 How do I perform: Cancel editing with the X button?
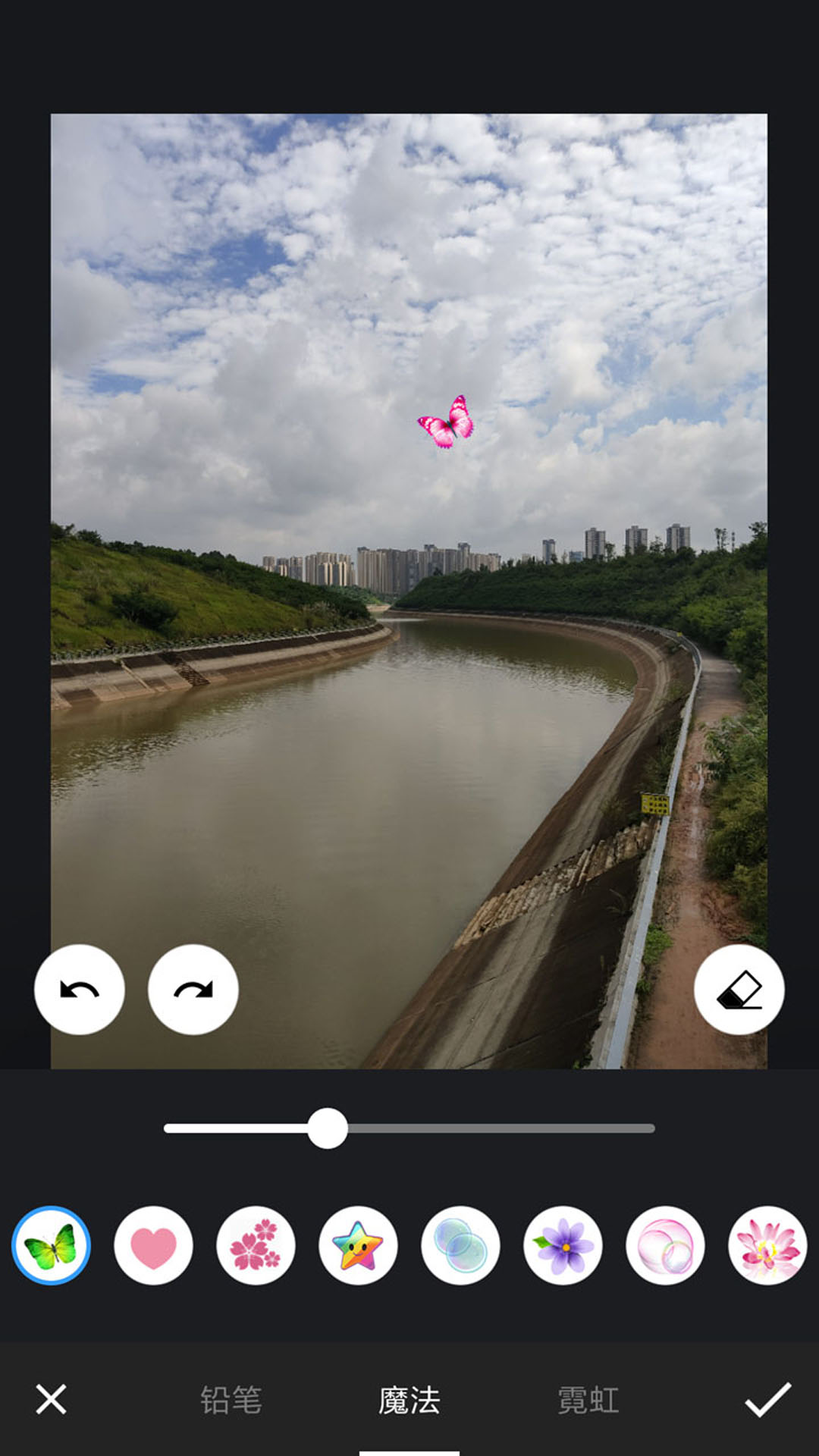point(50,1401)
